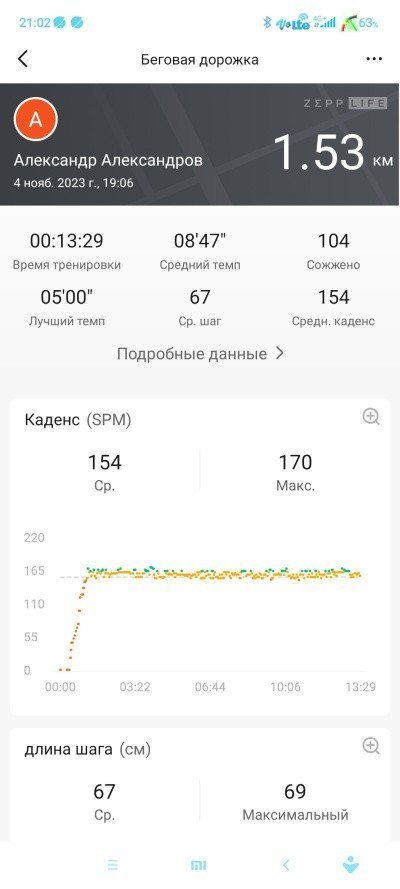Open the three-dot overflow menu

(374, 59)
